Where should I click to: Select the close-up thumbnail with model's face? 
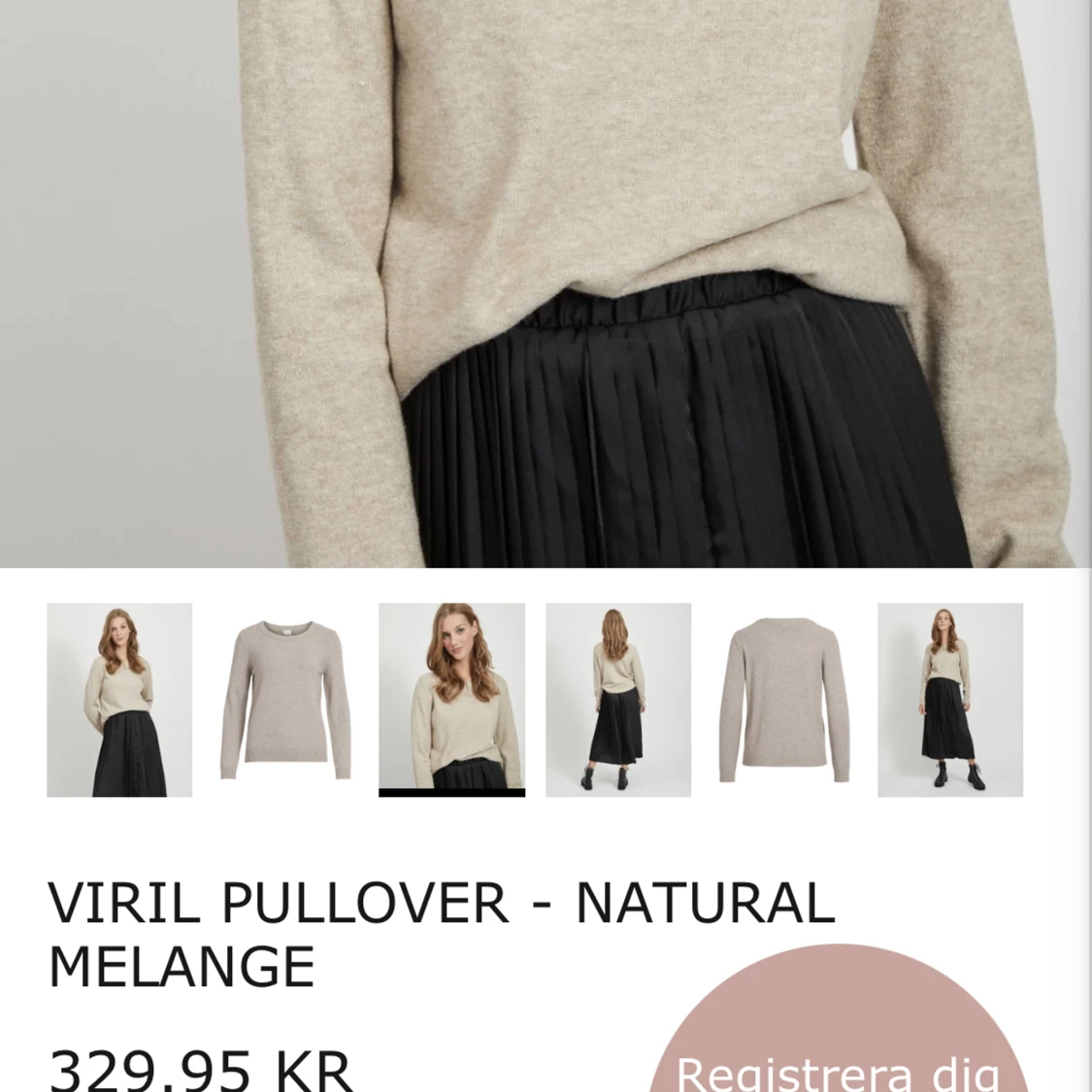pos(451,698)
